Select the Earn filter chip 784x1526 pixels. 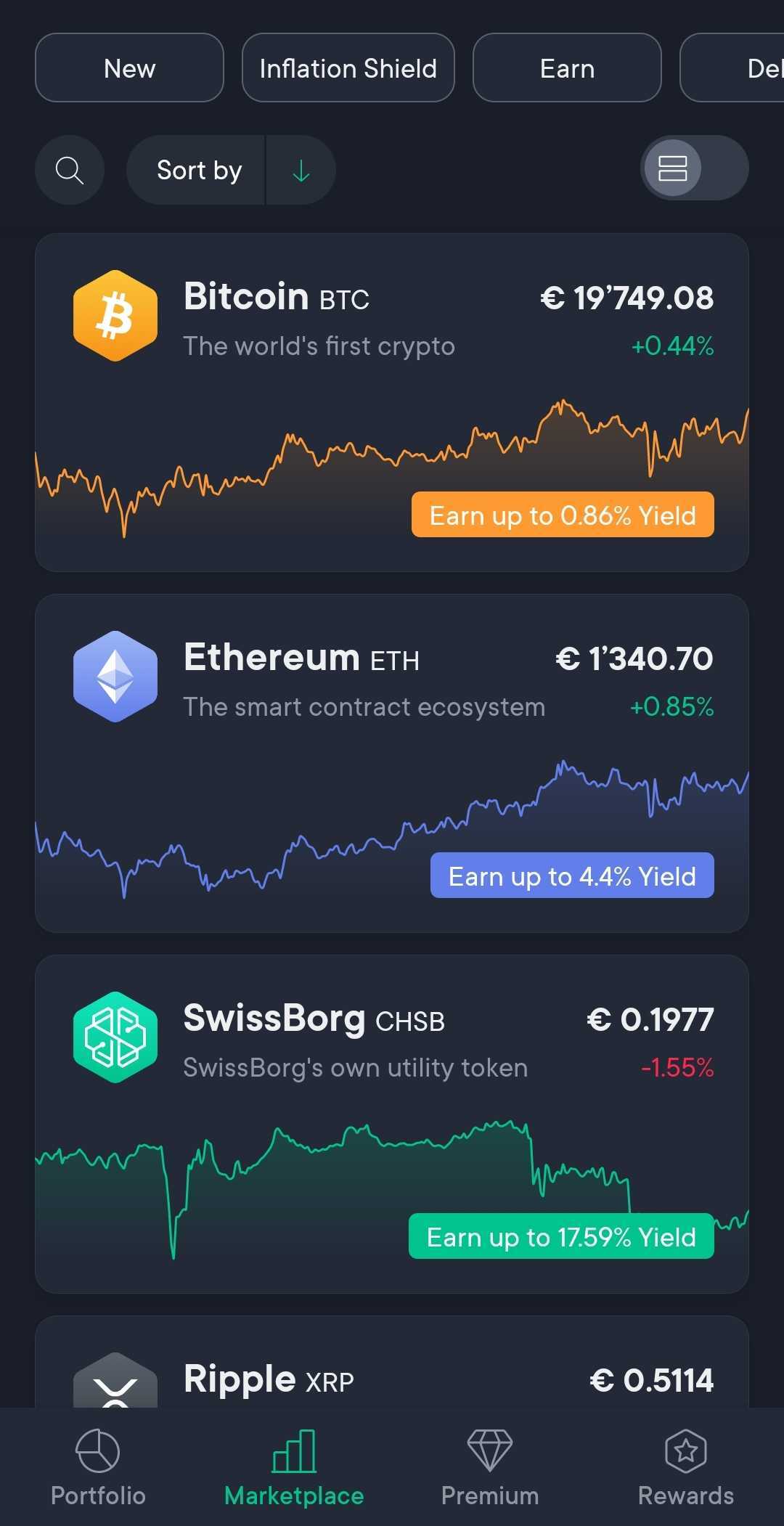(x=567, y=68)
